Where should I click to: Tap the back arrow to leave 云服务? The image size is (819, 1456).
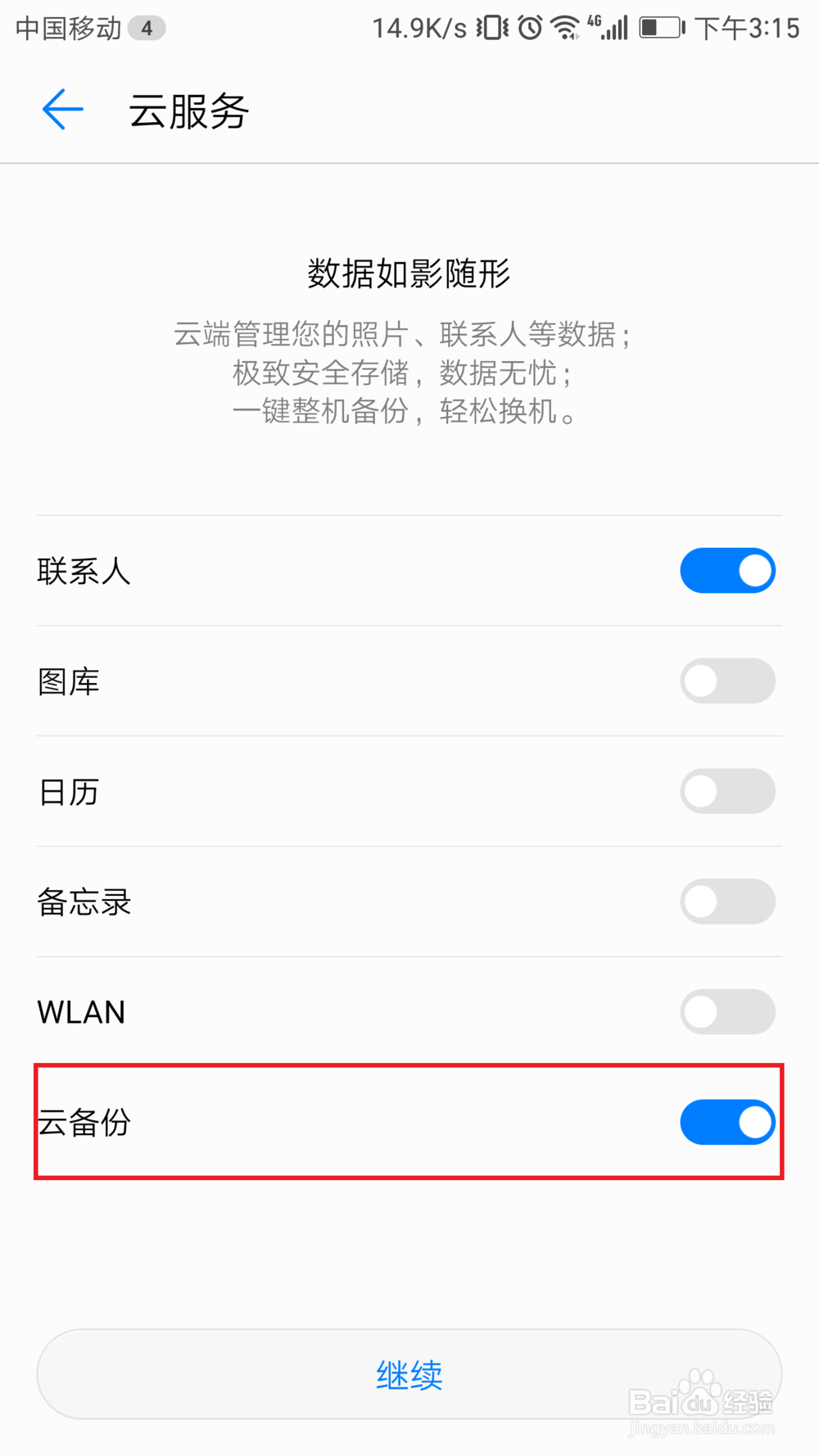click(x=61, y=109)
